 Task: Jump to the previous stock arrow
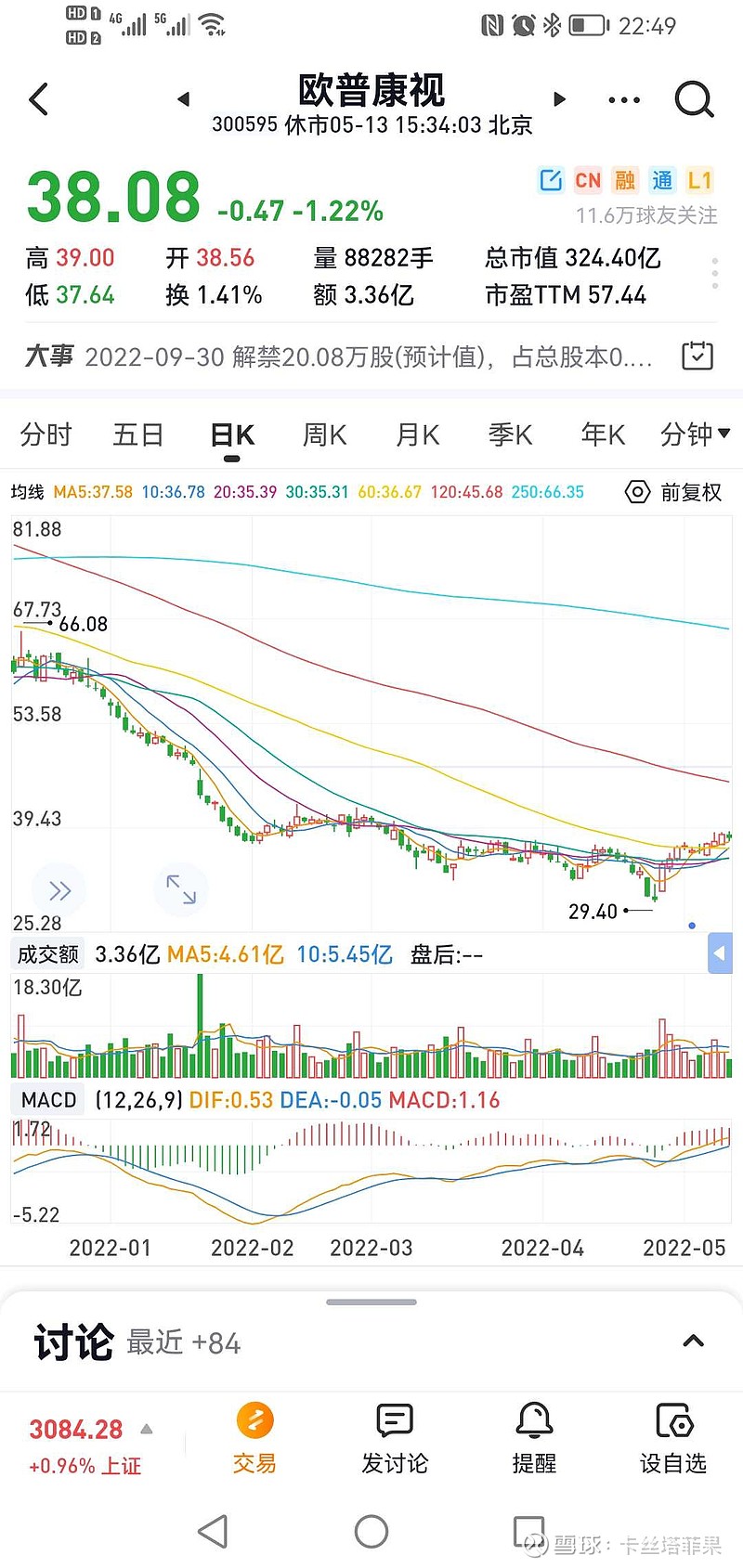[x=184, y=99]
